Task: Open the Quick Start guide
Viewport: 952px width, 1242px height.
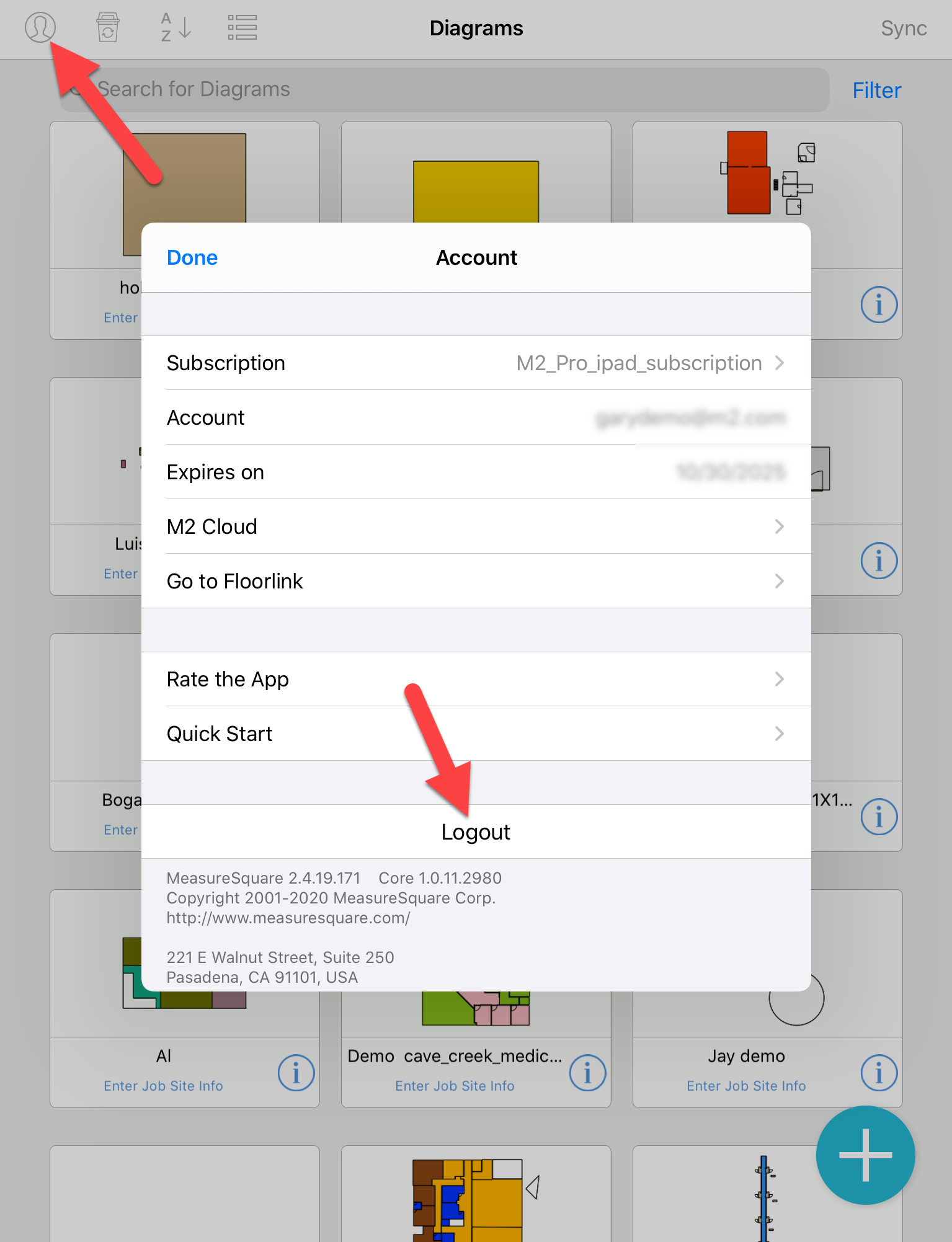Action: (x=476, y=734)
